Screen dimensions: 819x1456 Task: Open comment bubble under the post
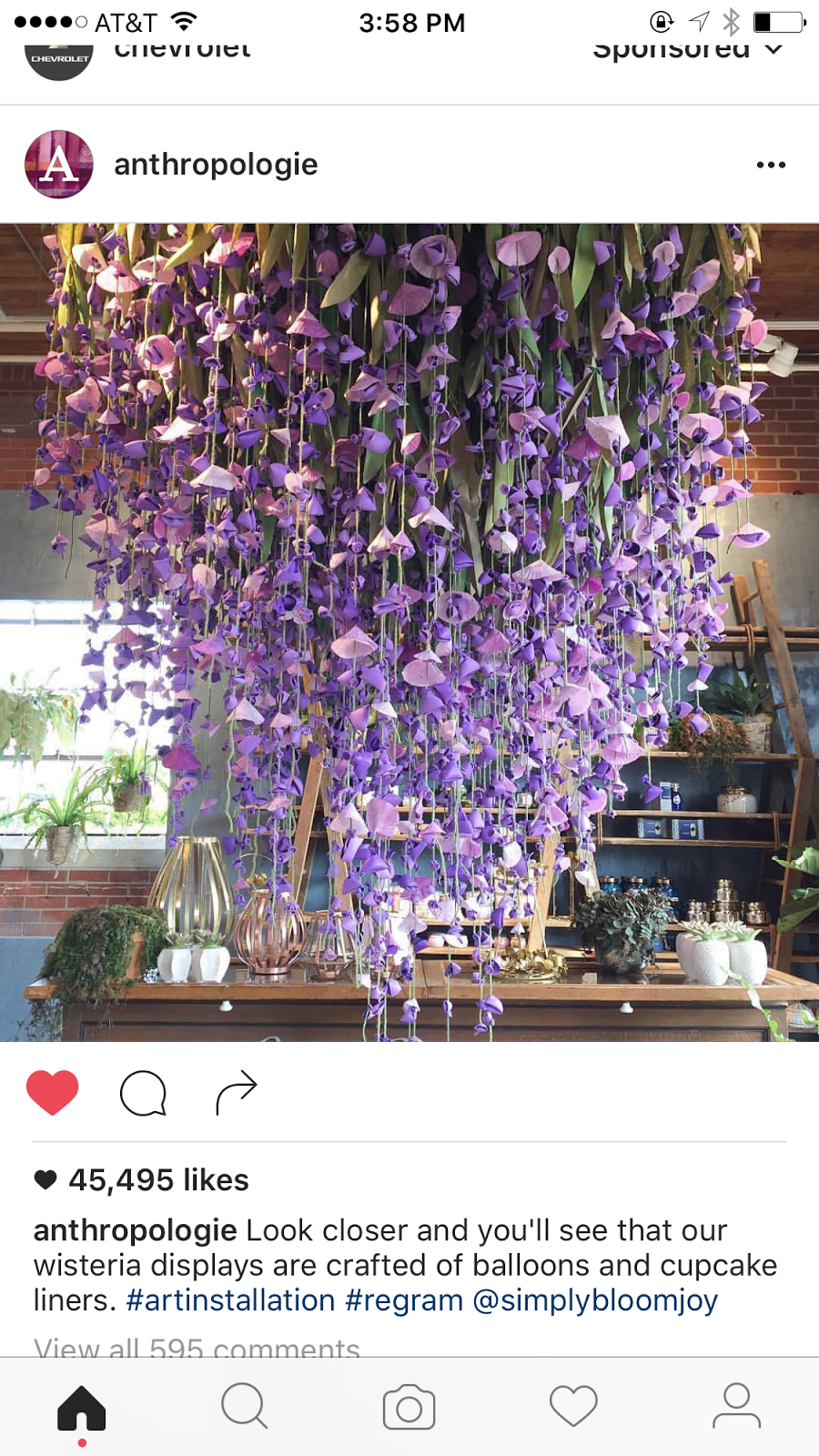coord(144,1093)
